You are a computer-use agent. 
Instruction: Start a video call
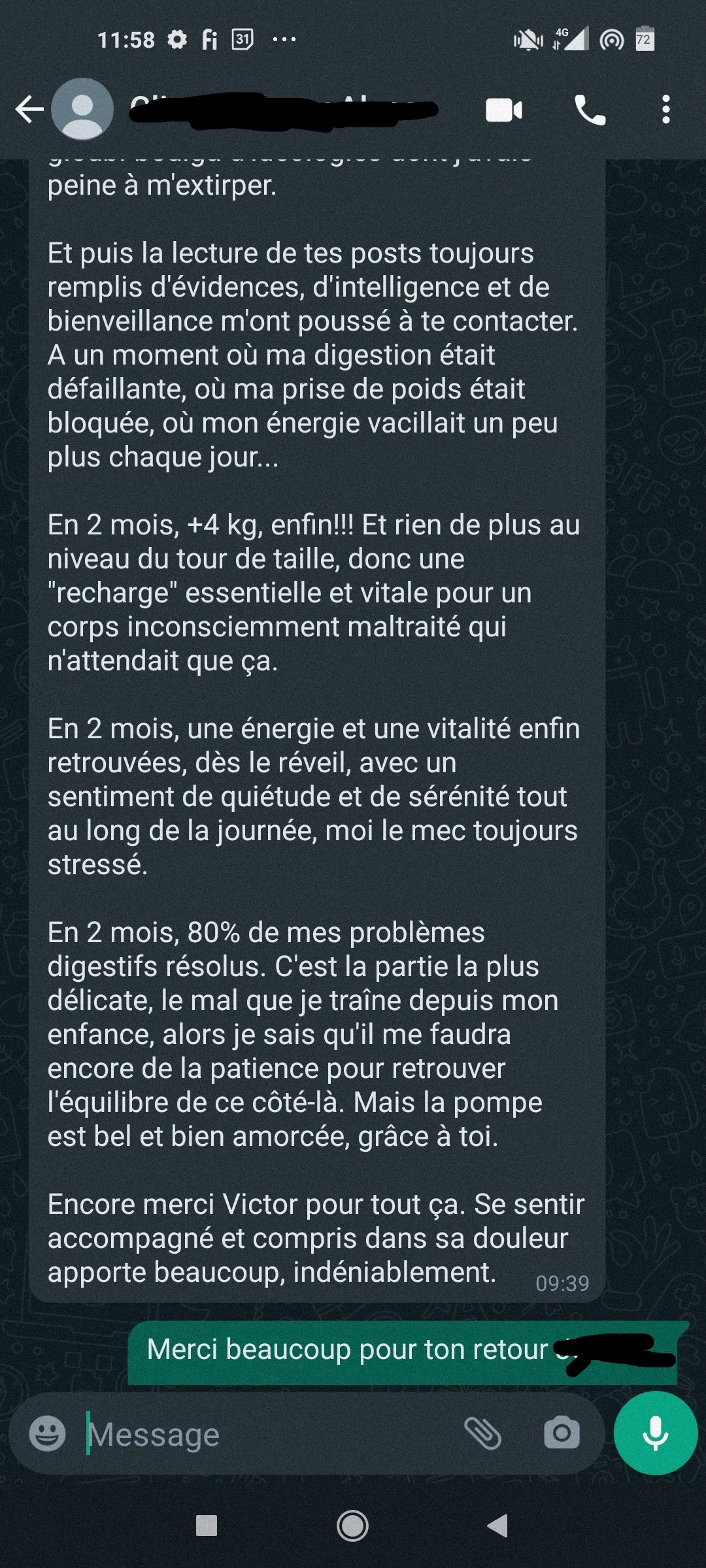tap(504, 110)
